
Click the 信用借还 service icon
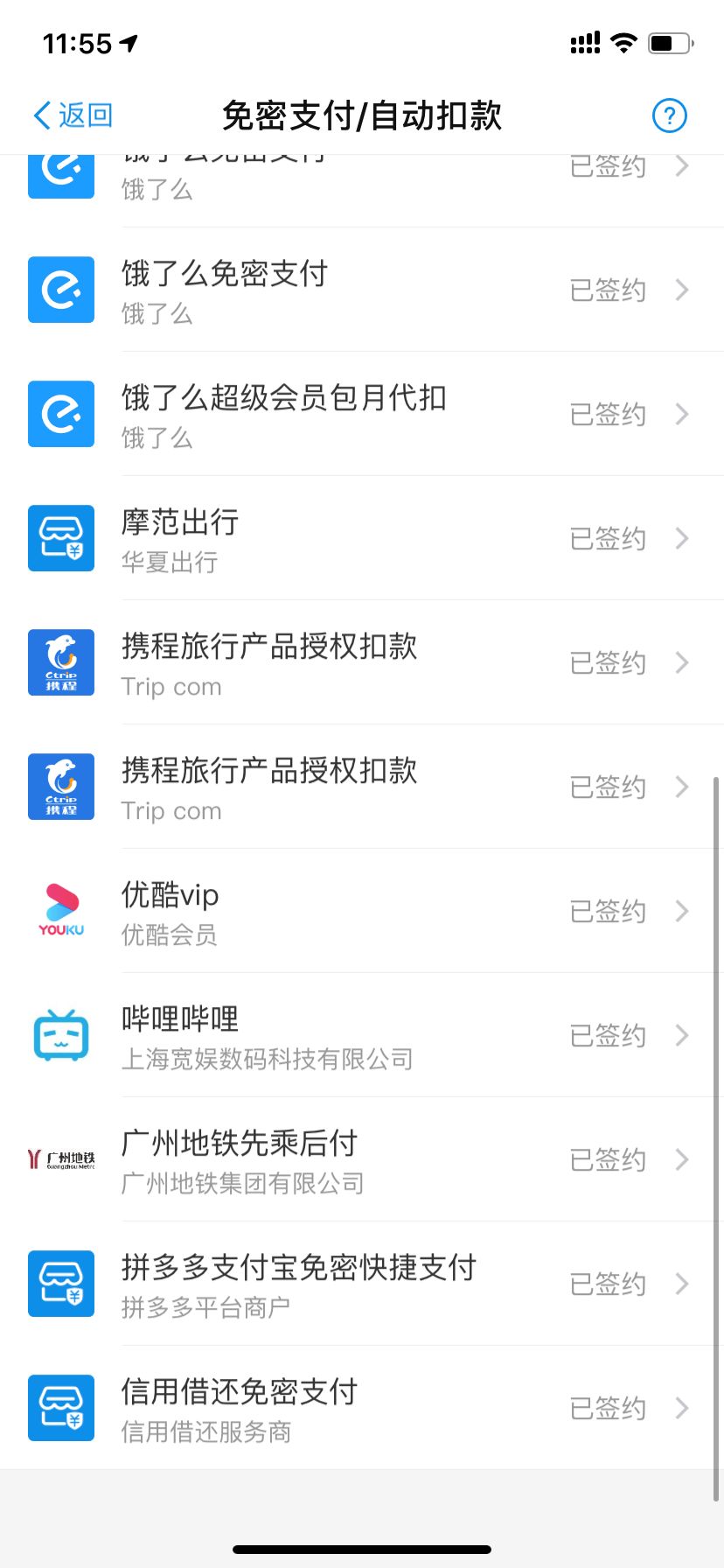point(60,1408)
